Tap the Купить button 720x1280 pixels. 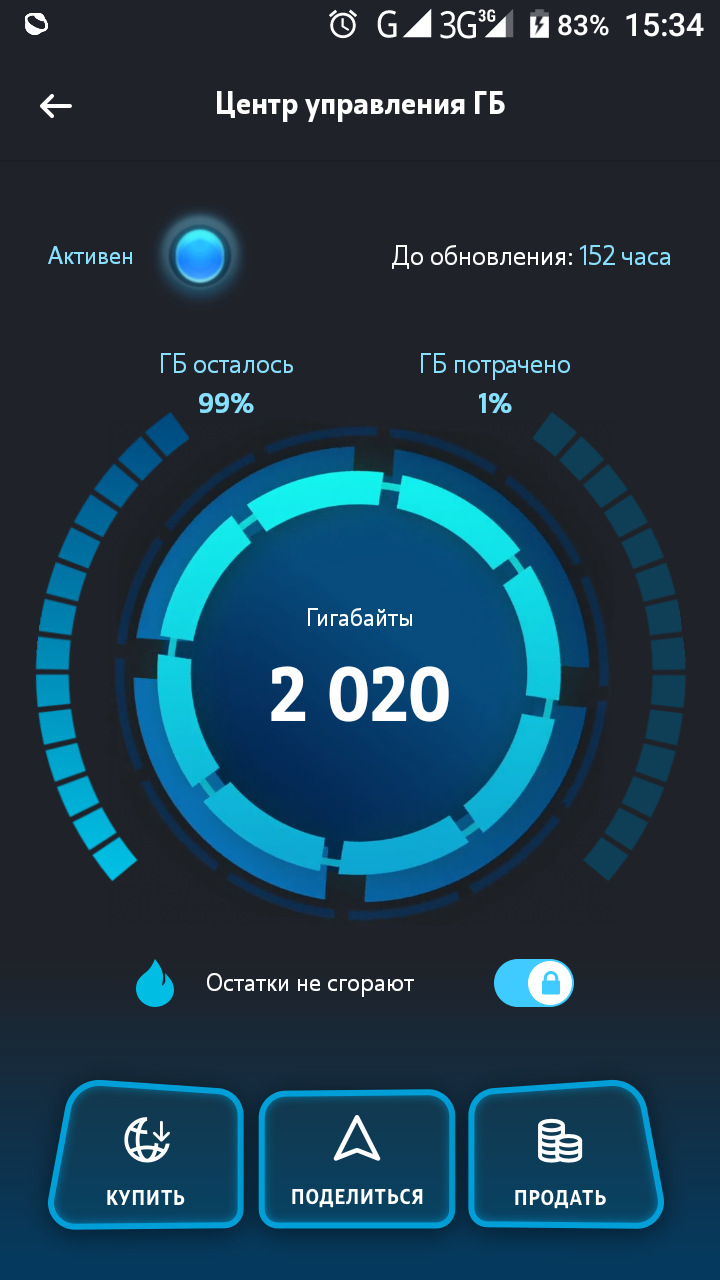point(147,1158)
